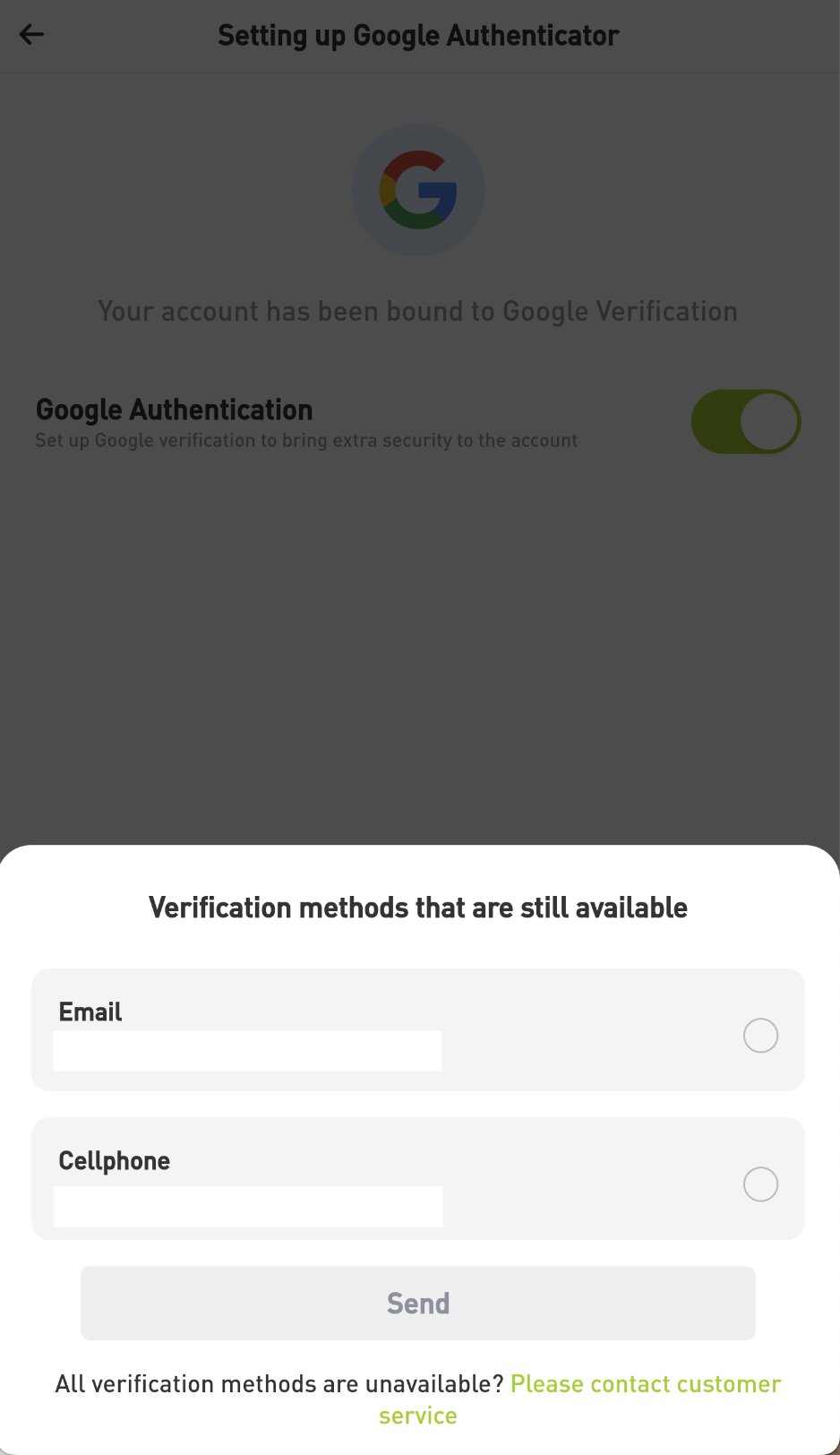Select the Cellphone verification method
The width and height of the screenshot is (840, 1455).
418,1178
